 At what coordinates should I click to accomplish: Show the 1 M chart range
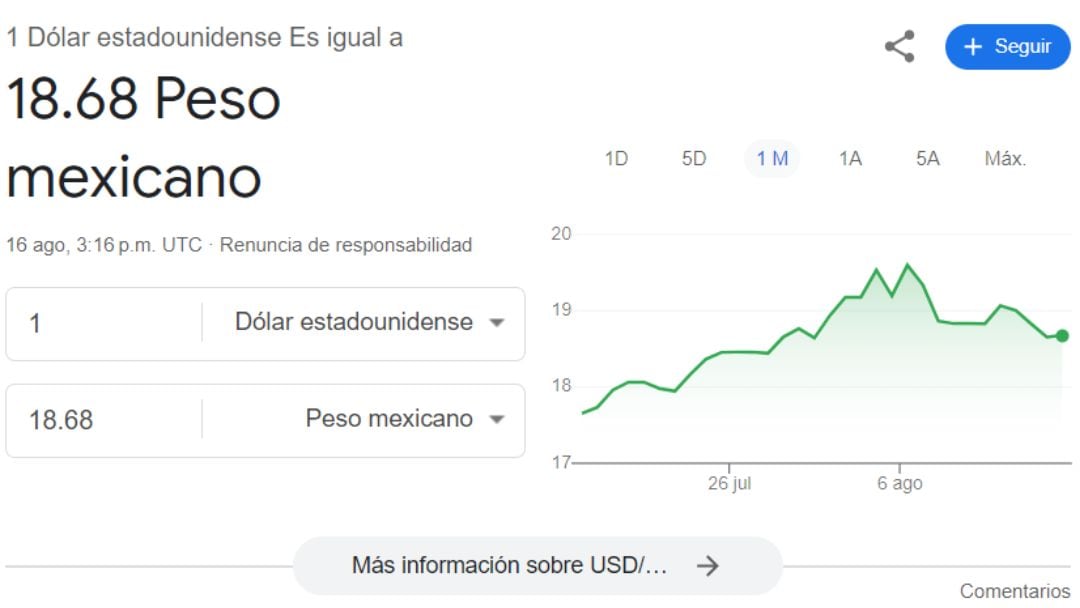pyautogui.click(x=772, y=159)
